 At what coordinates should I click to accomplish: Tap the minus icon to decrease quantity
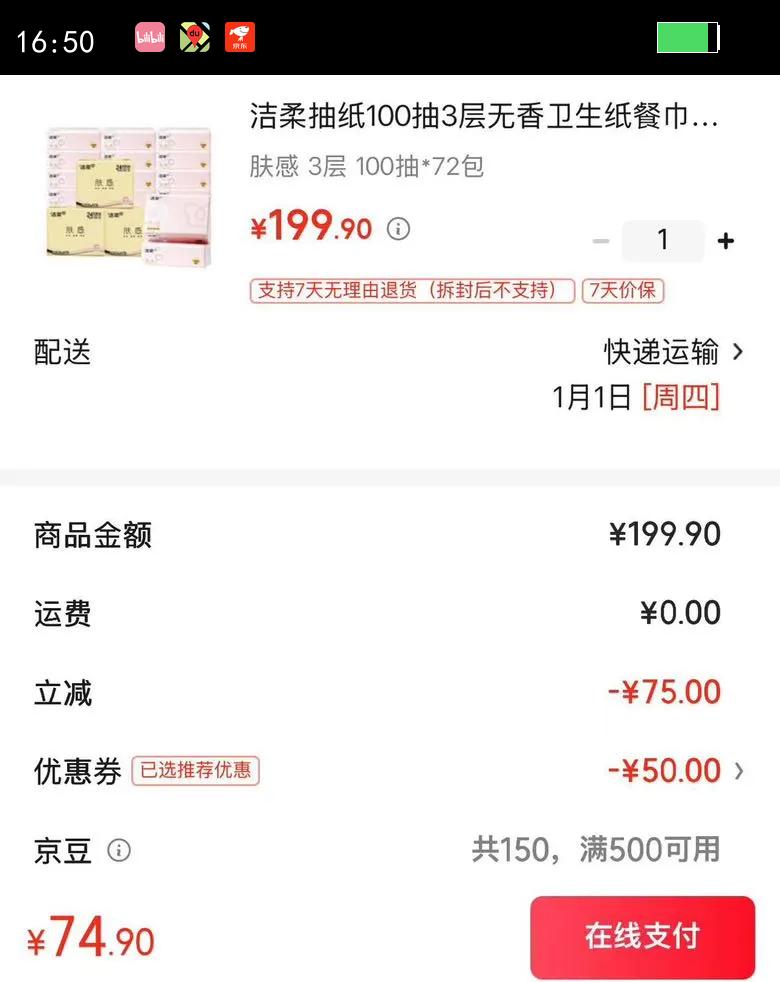[601, 240]
